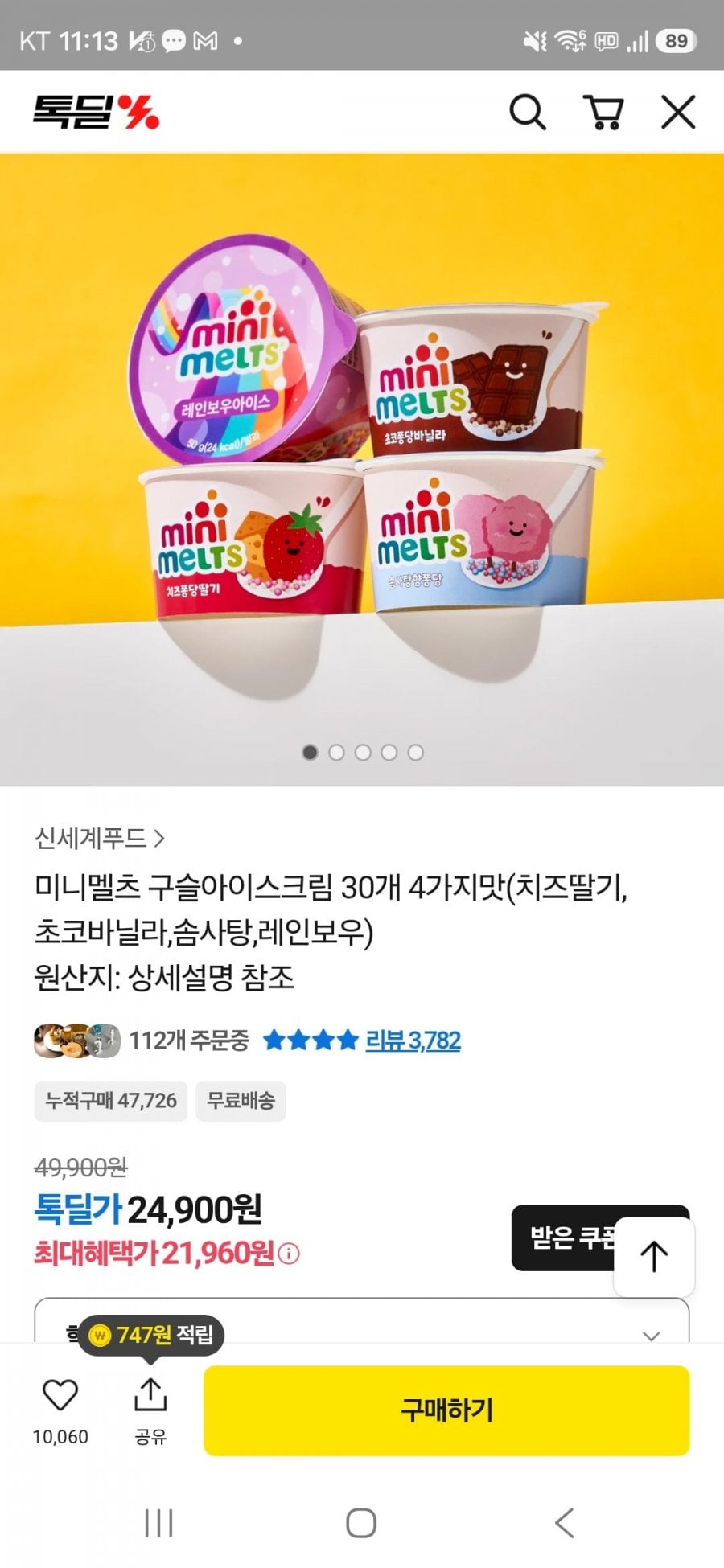Tap the 톡딜 logo to go home
The width and height of the screenshot is (724, 1568).
[x=96, y=112]
